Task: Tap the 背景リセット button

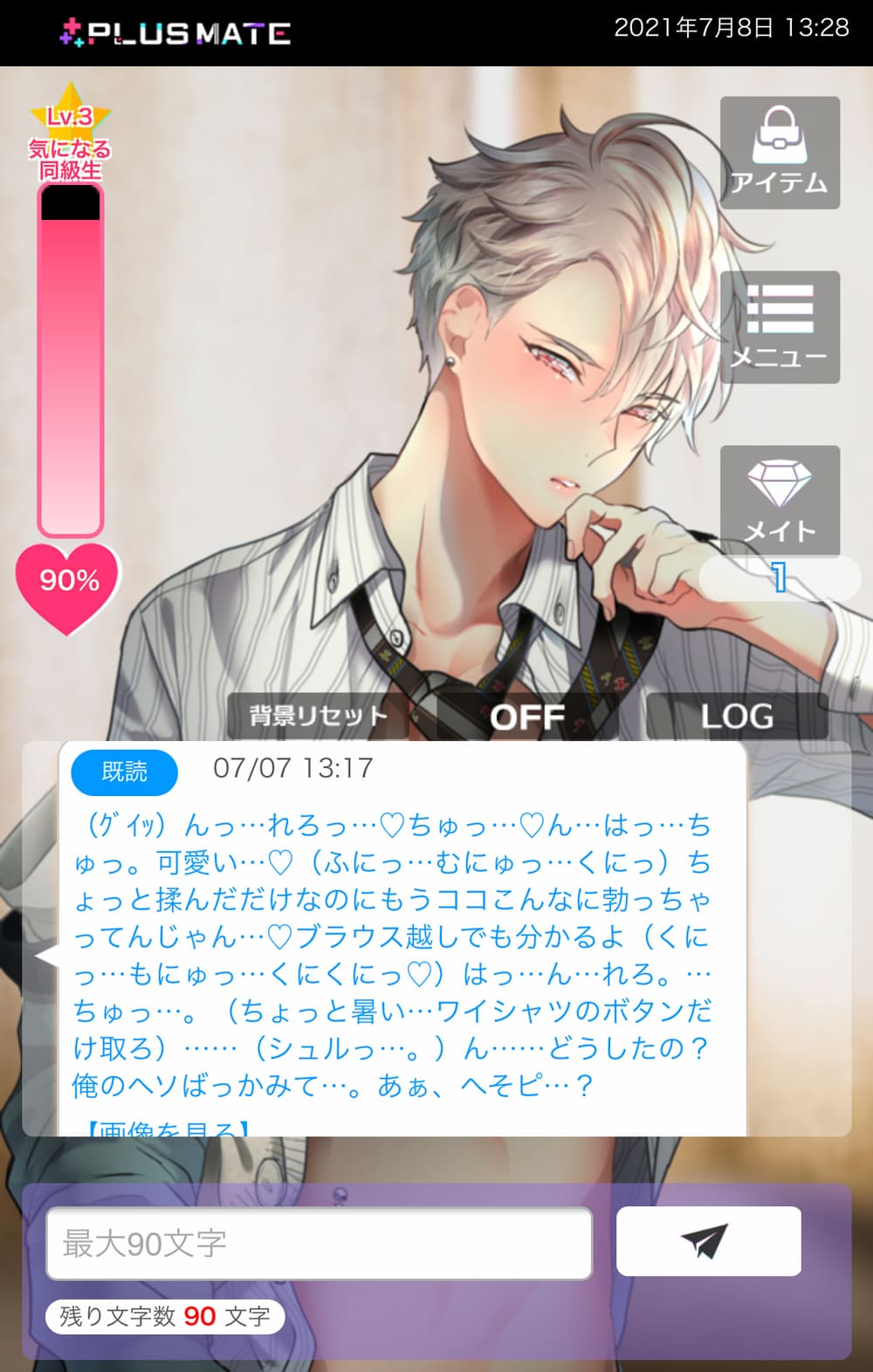Action: 319,717
